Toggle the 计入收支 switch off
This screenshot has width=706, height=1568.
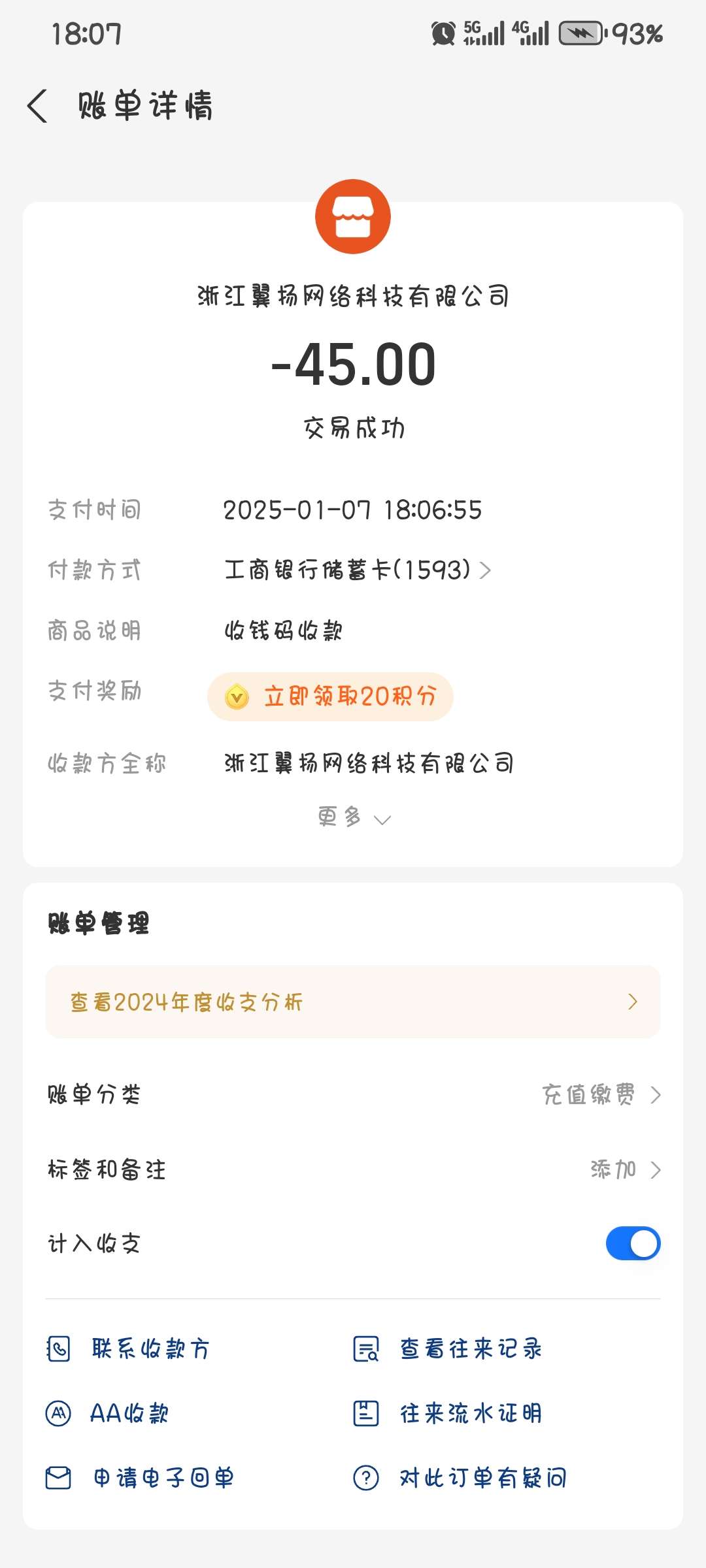(633, 1243)
